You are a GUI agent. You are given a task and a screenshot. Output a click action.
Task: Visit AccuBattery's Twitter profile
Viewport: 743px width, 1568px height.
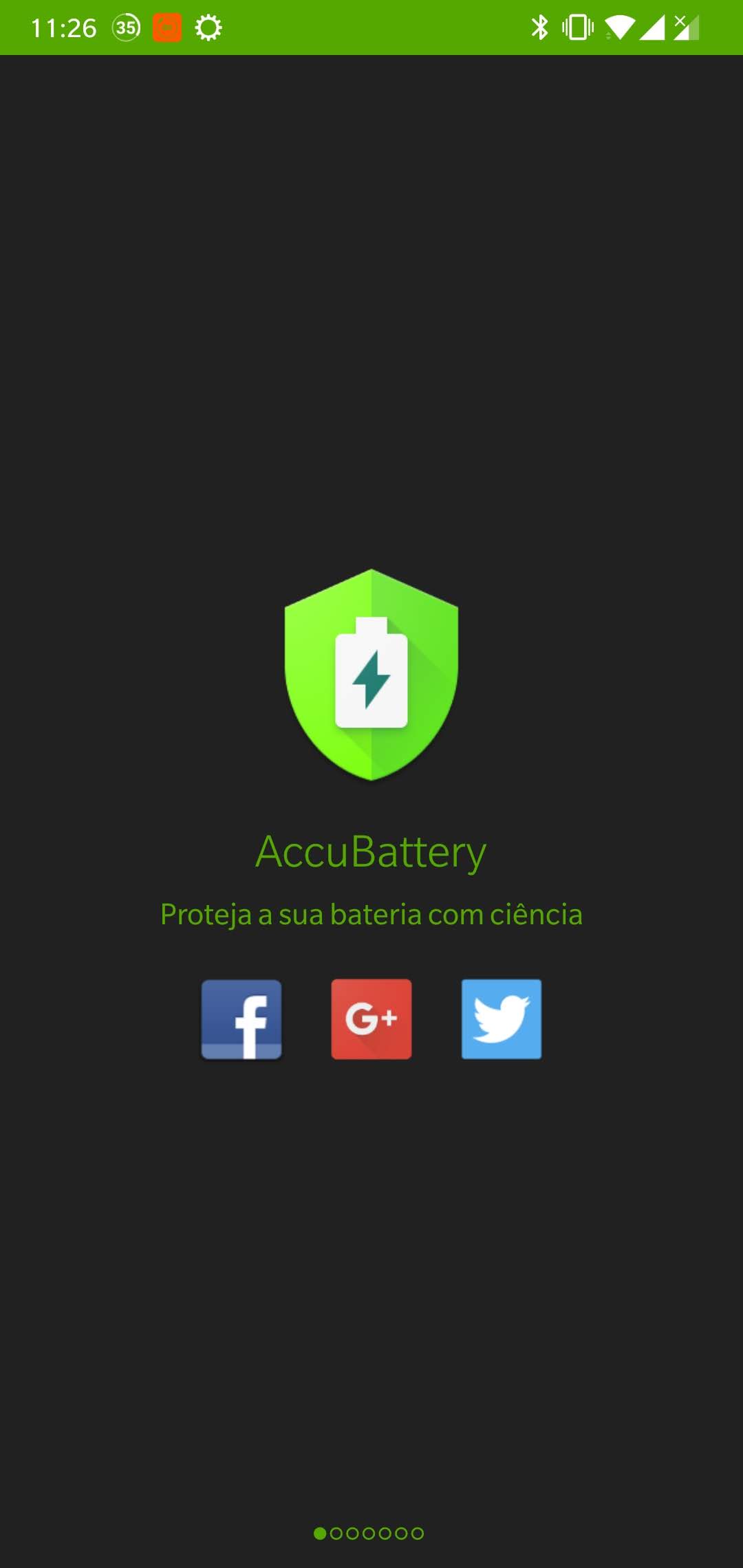click(501, 1019)
